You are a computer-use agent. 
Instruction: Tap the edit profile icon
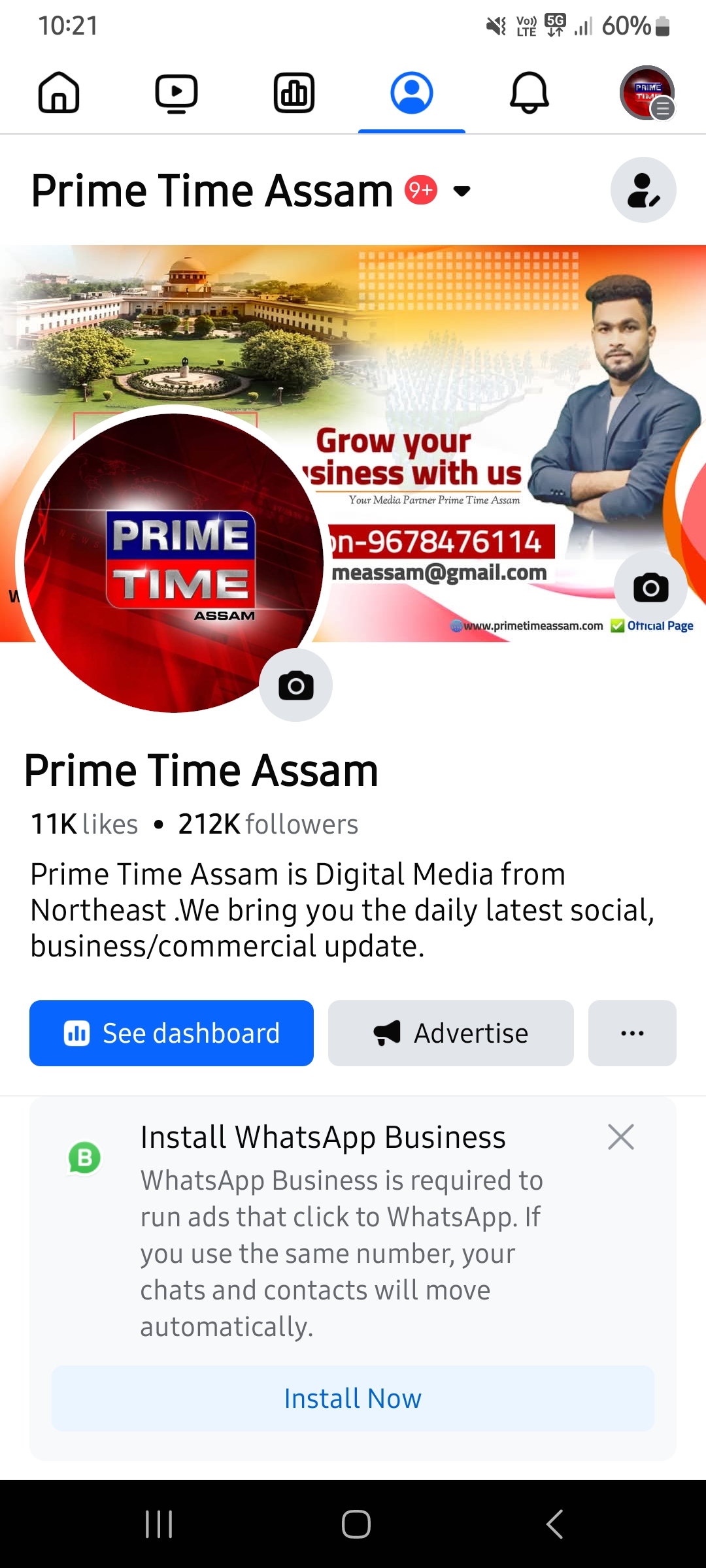pos(643,190)
